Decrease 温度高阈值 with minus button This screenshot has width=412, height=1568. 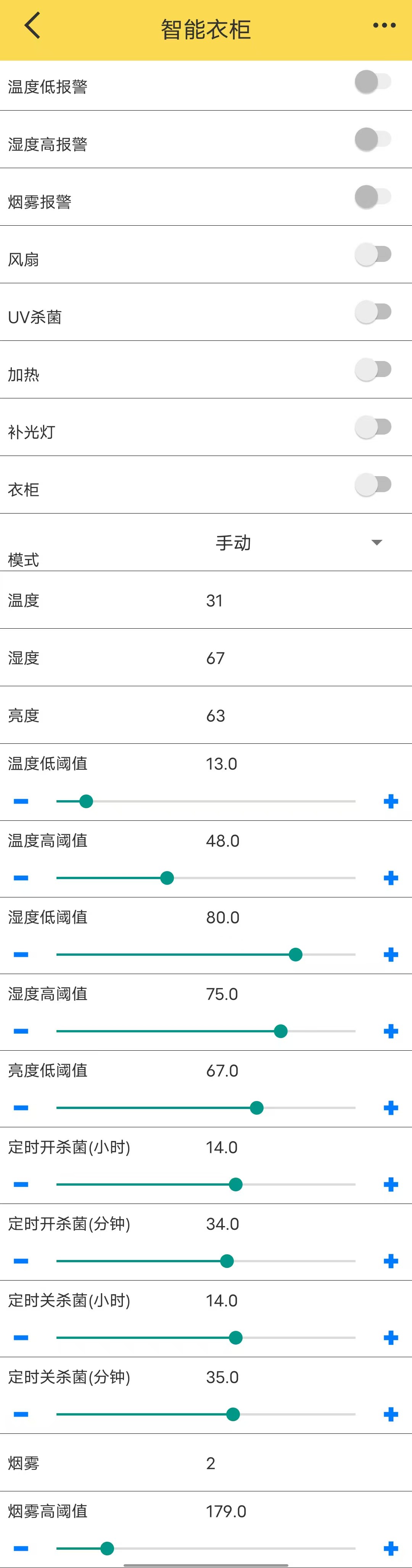click(21, 878)
